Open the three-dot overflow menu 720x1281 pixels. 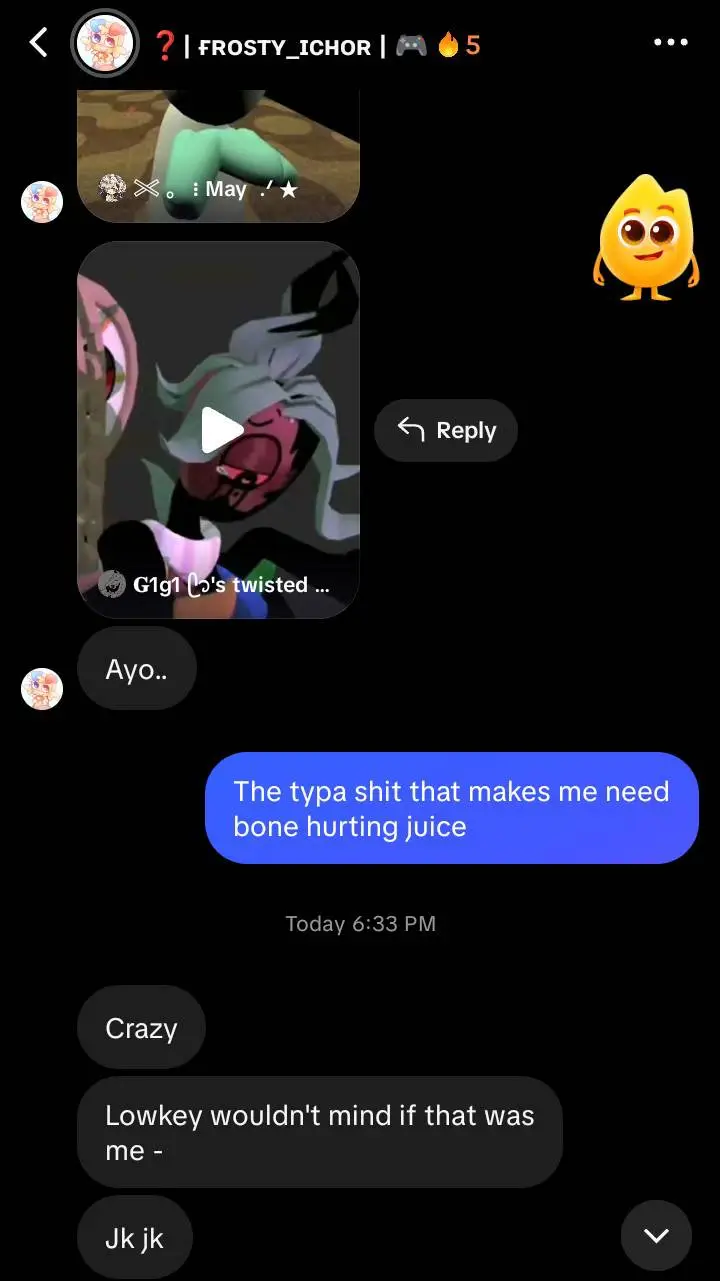[671, 43]
